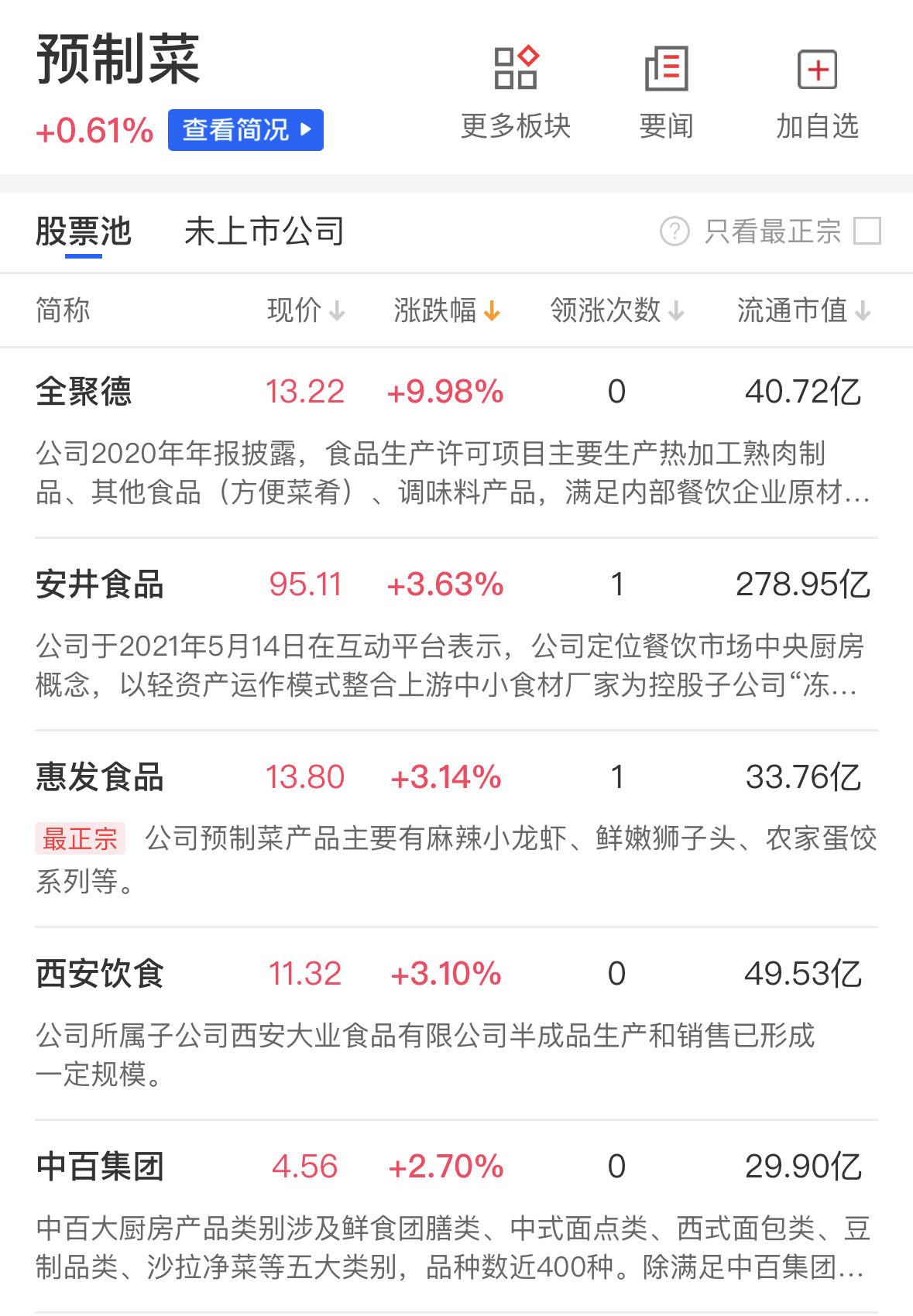Viewport: 913px width, 1316px height.
Task: Open 更多板块 sectors
Action: 516,93
